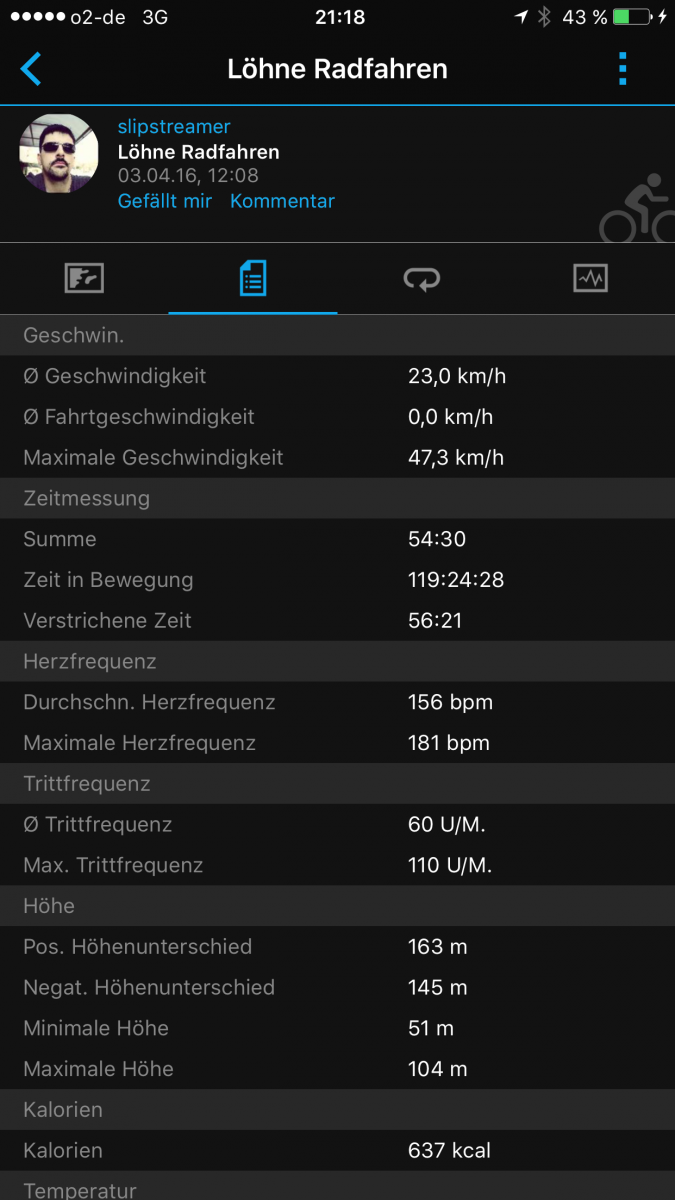Switch to the laps tab
675x1200 pixels.
421,278
